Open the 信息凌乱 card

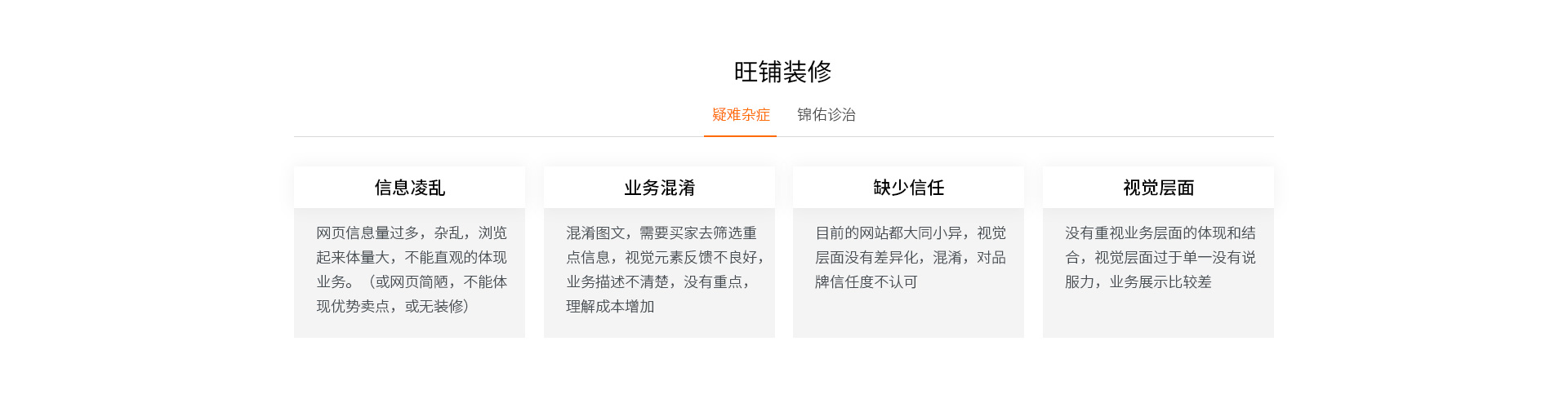409,252
